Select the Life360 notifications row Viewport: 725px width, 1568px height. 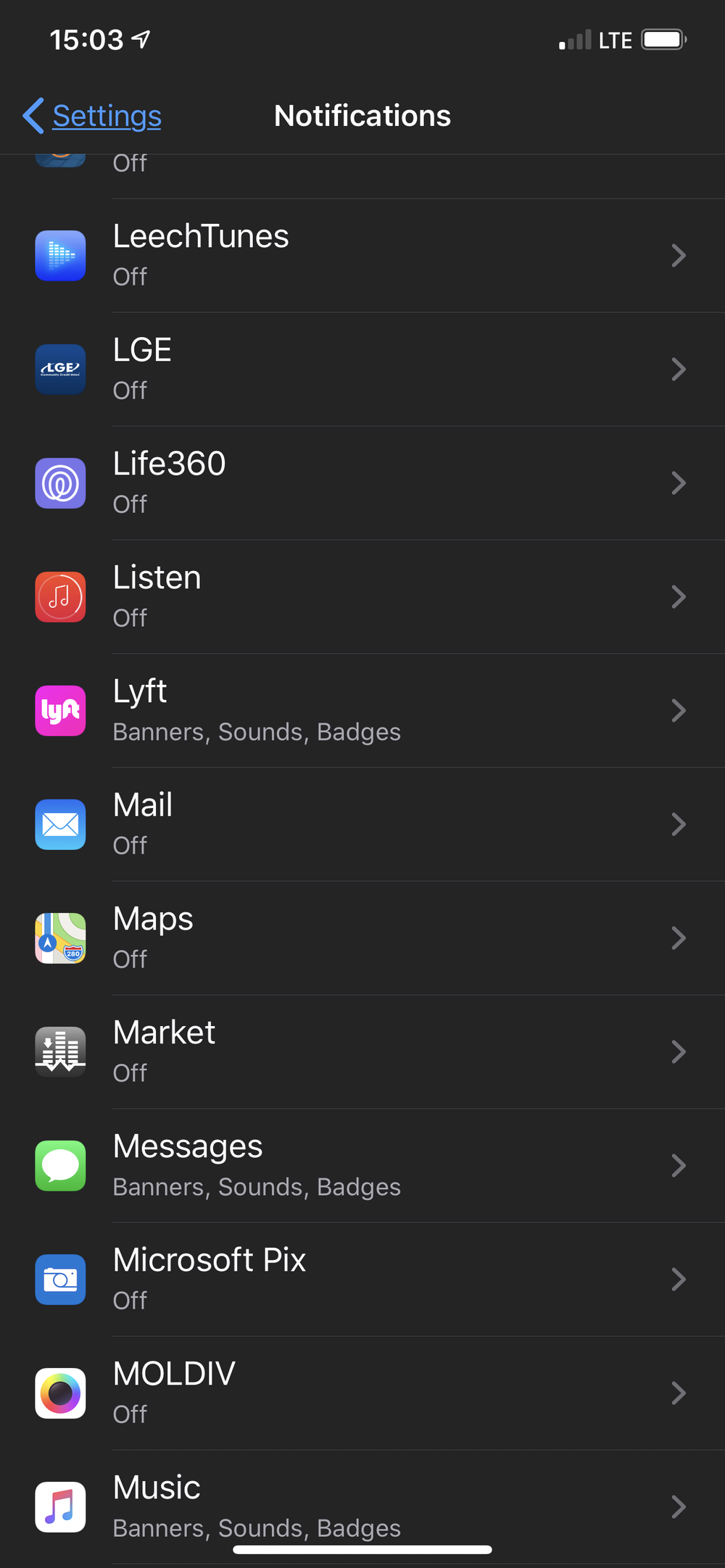click(x=362, y=483)
